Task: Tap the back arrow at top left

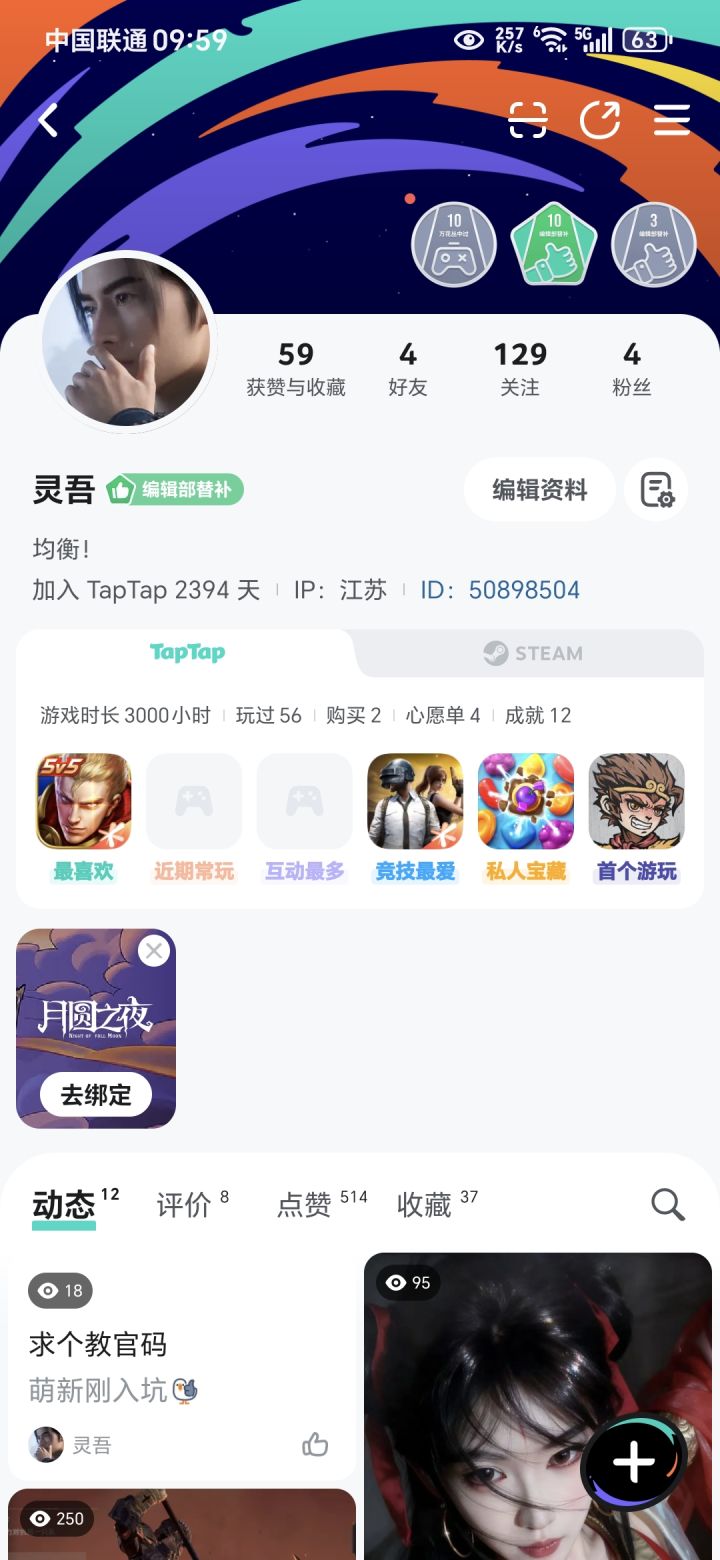Action: coord(47,119)
